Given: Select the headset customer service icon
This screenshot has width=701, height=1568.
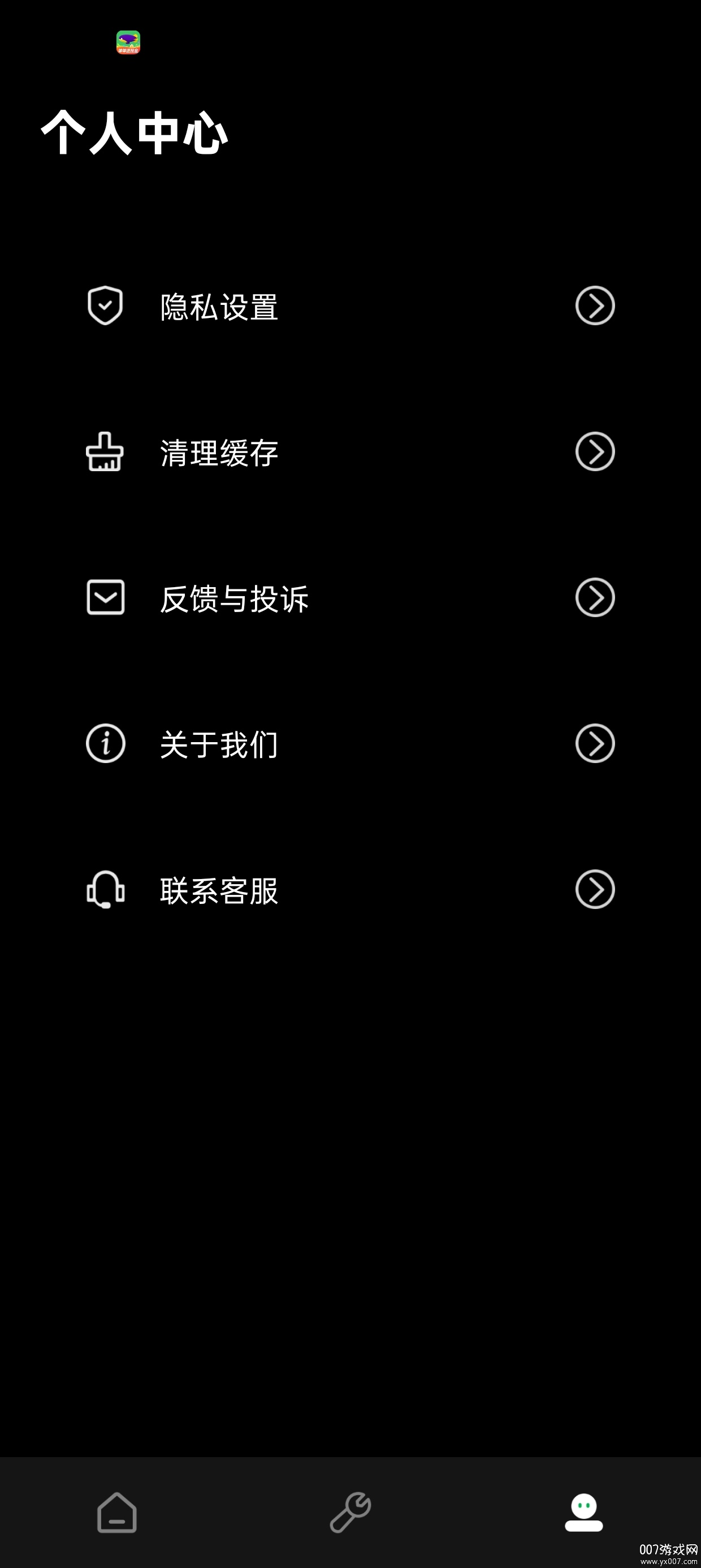Looking at the screenshot, I should (105, 890).
